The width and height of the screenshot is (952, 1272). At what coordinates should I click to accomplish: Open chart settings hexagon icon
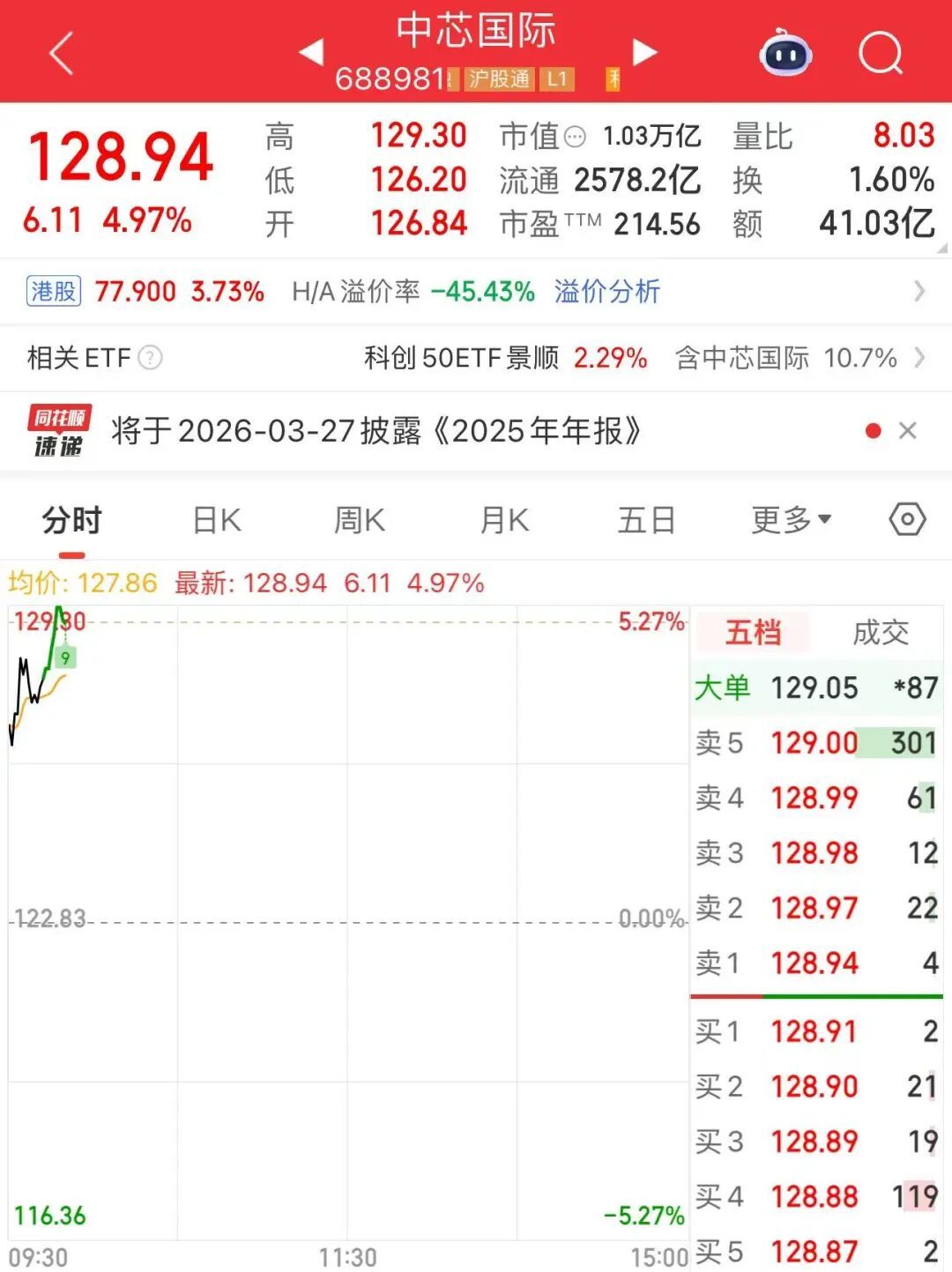907,520
